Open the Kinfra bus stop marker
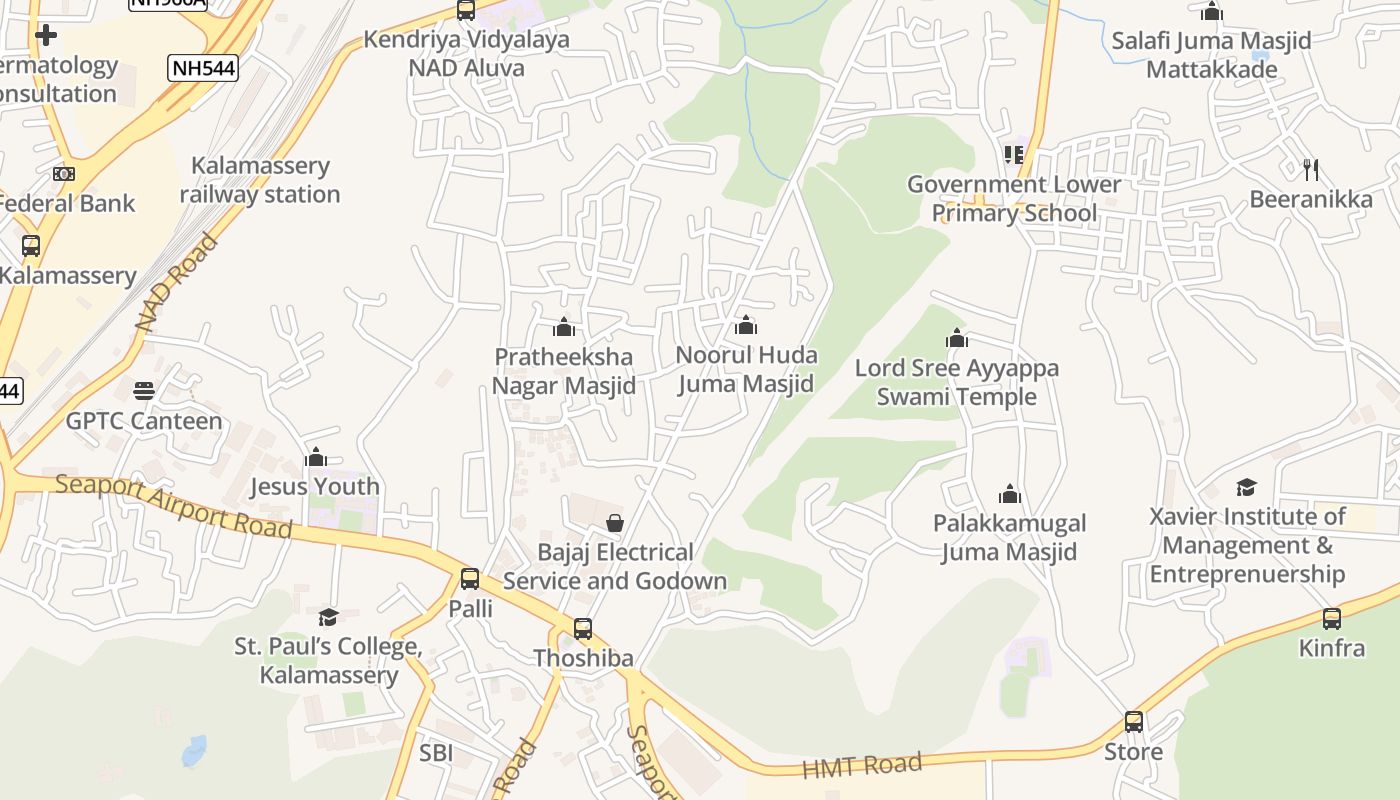This screenshot has height=800, width=1400. pos(1332,619)
